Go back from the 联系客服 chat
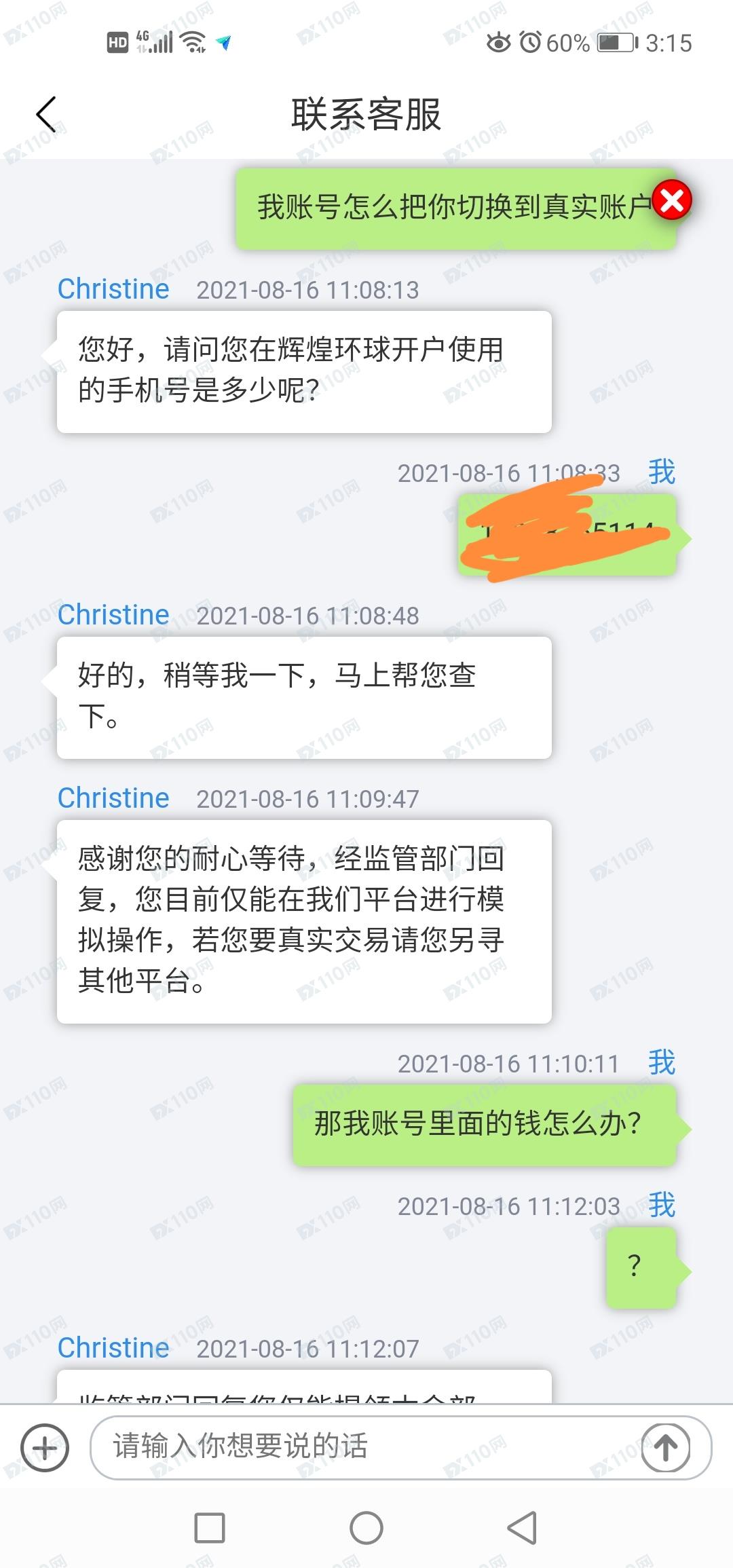This screenshot has height=1568, width=733. (x=46, y=114)
